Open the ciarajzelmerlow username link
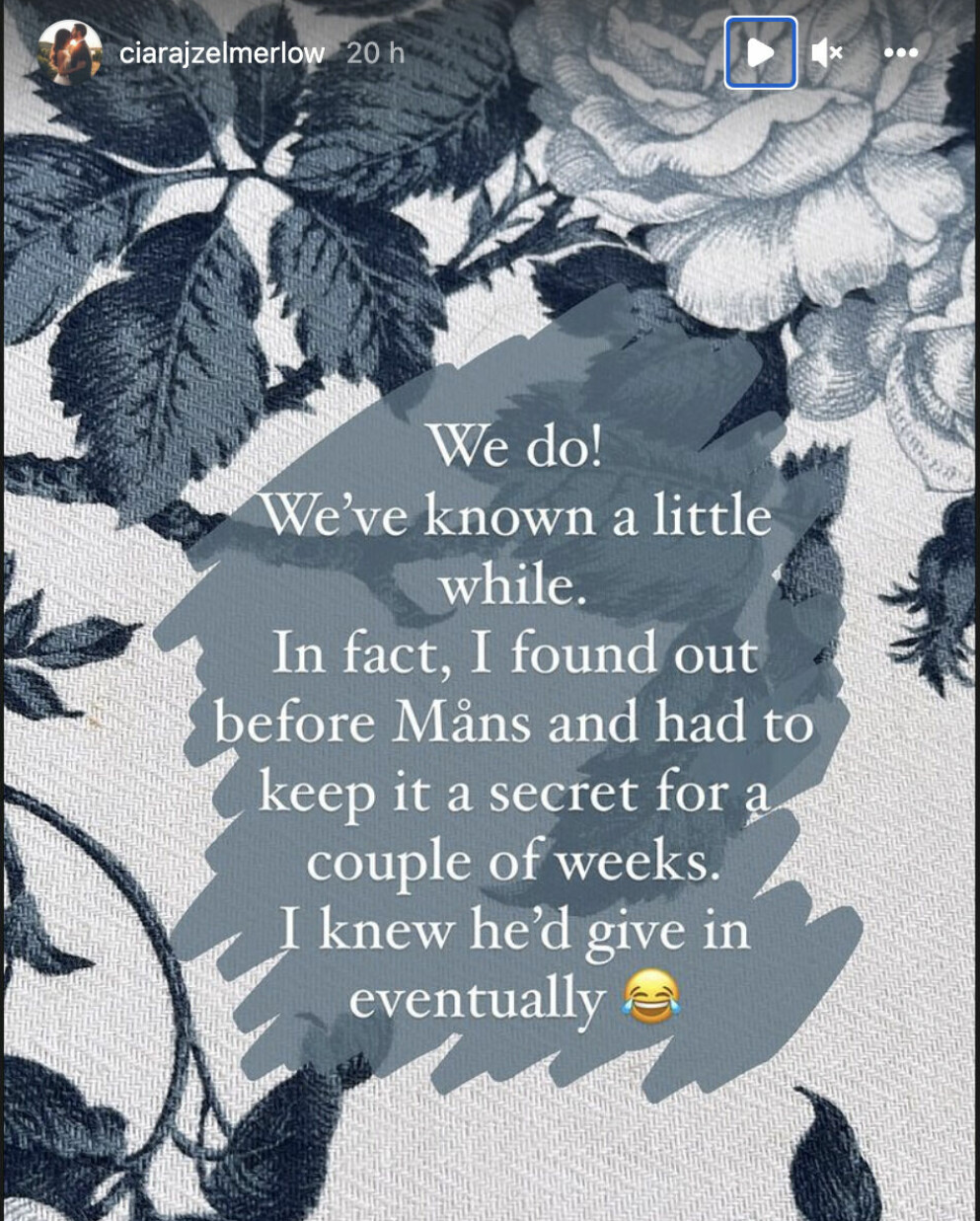Screen dimensions: 980x1221 221,53
